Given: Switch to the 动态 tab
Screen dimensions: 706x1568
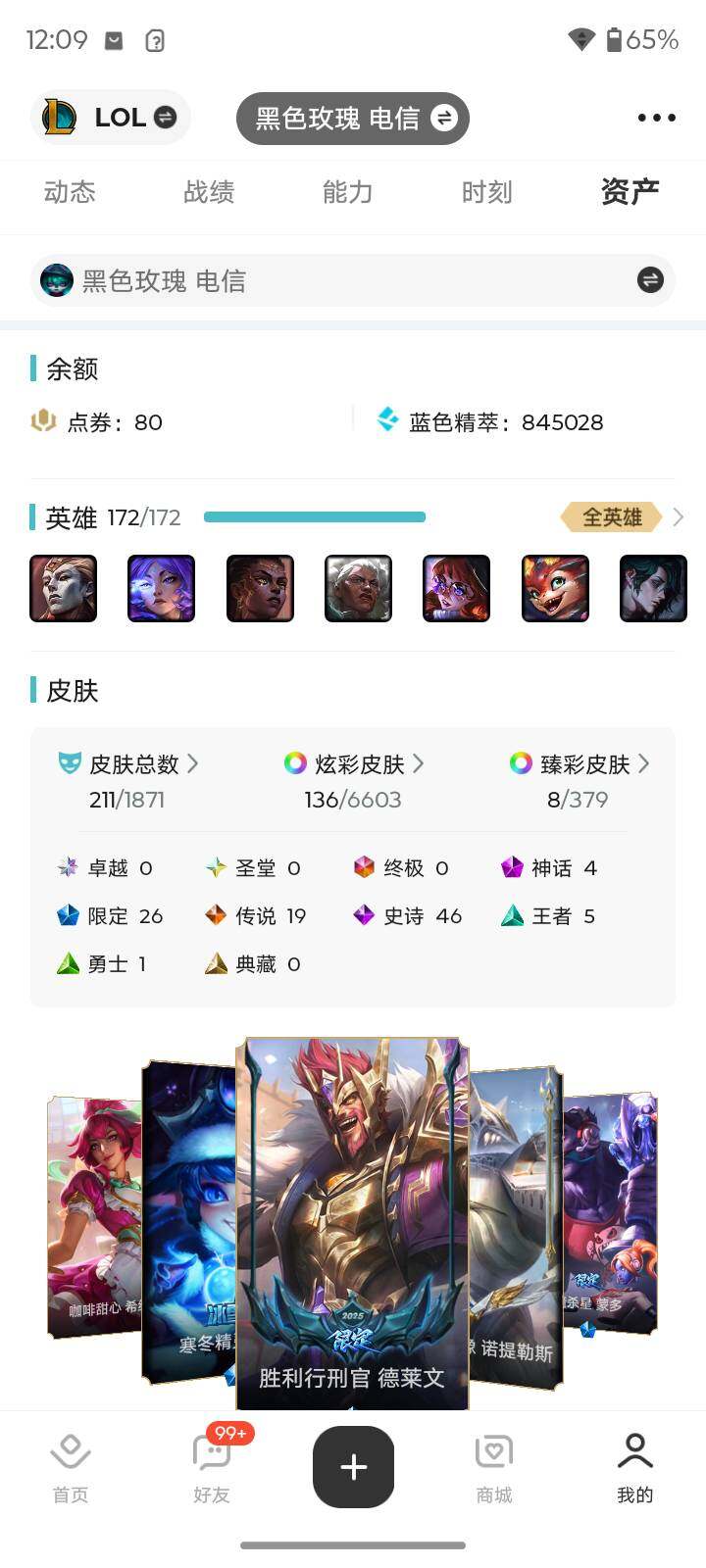Looking at the screenshot, I should click(x=70, y=192).
